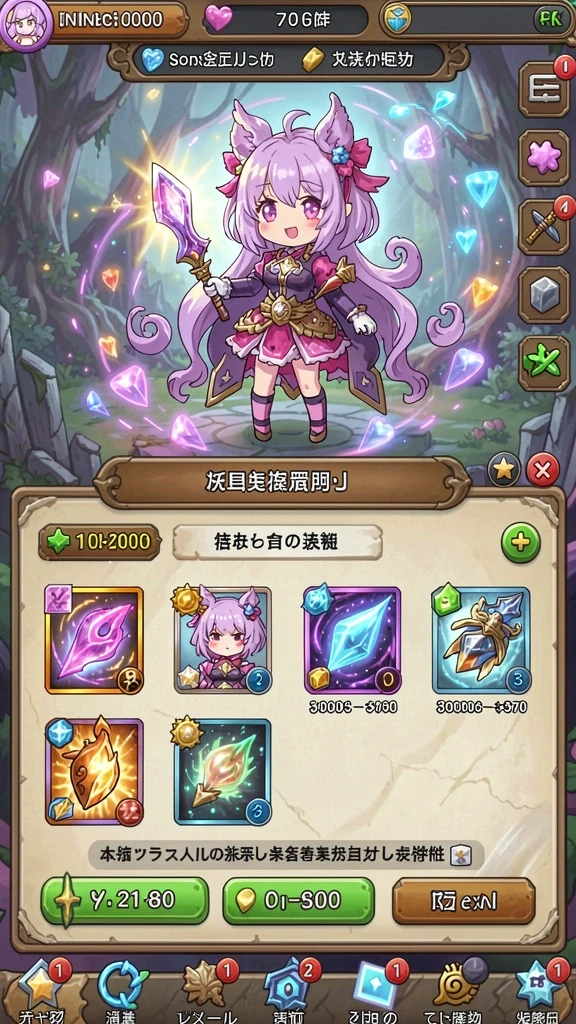Tap the green plus button in the panel
The width and height of the screenshot is (576, 1024).
point(520,542)
